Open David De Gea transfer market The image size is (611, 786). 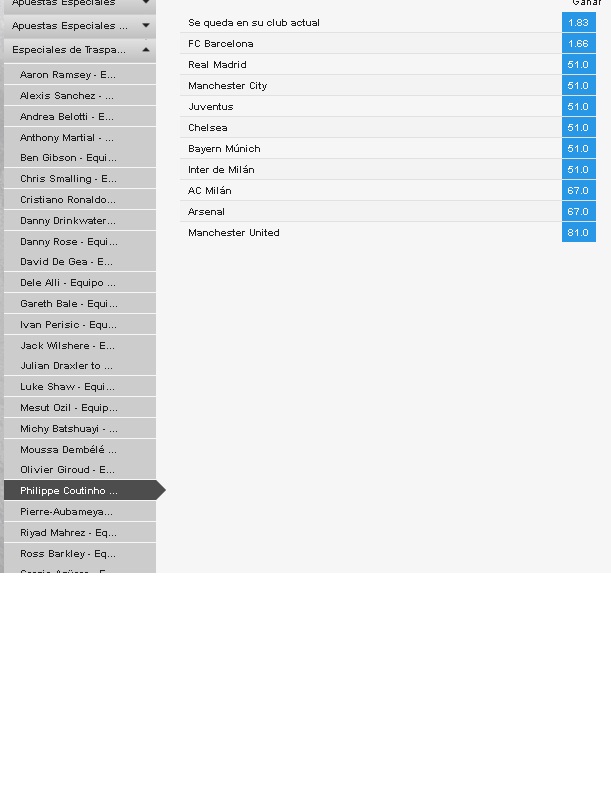tap(66, 262)
